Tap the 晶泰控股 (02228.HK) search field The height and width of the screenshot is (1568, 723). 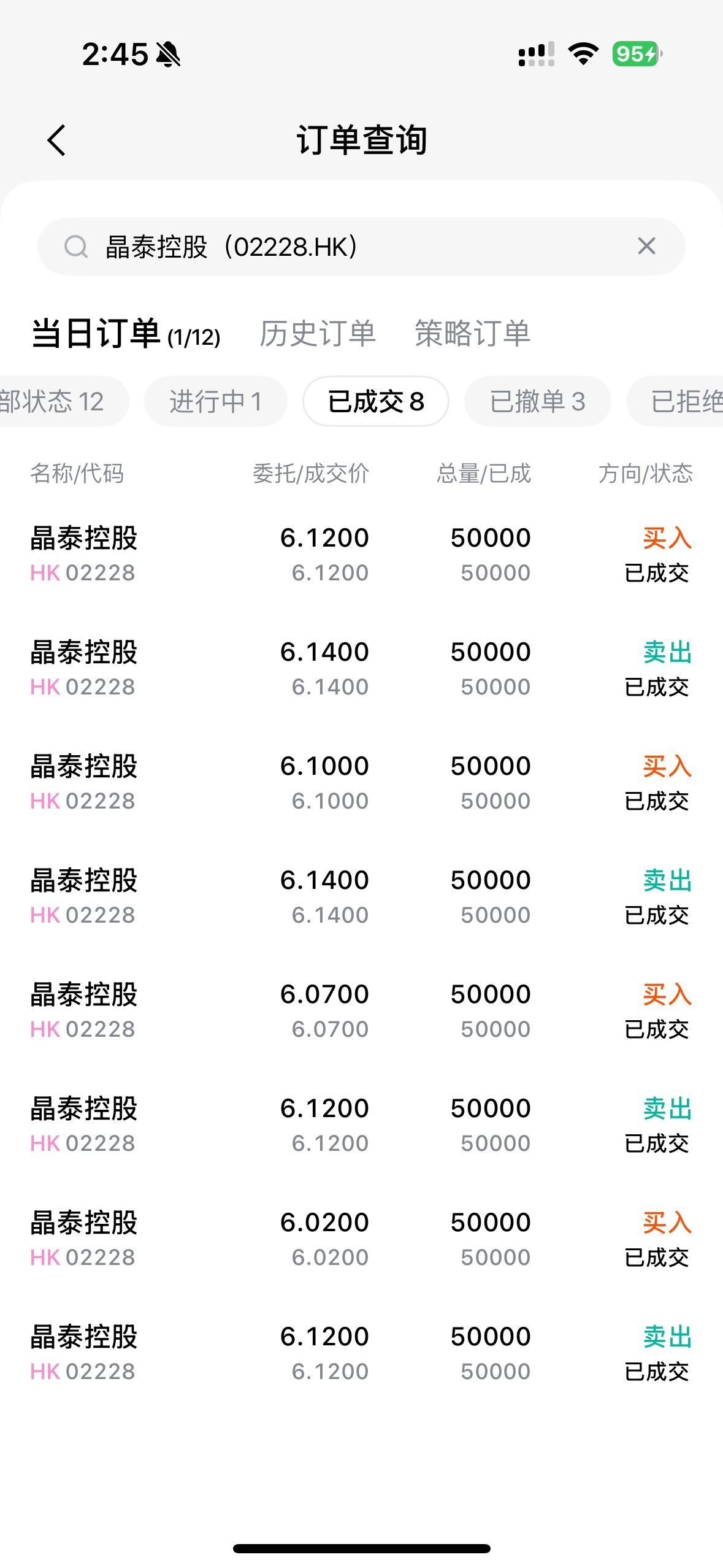pos(361,247)
